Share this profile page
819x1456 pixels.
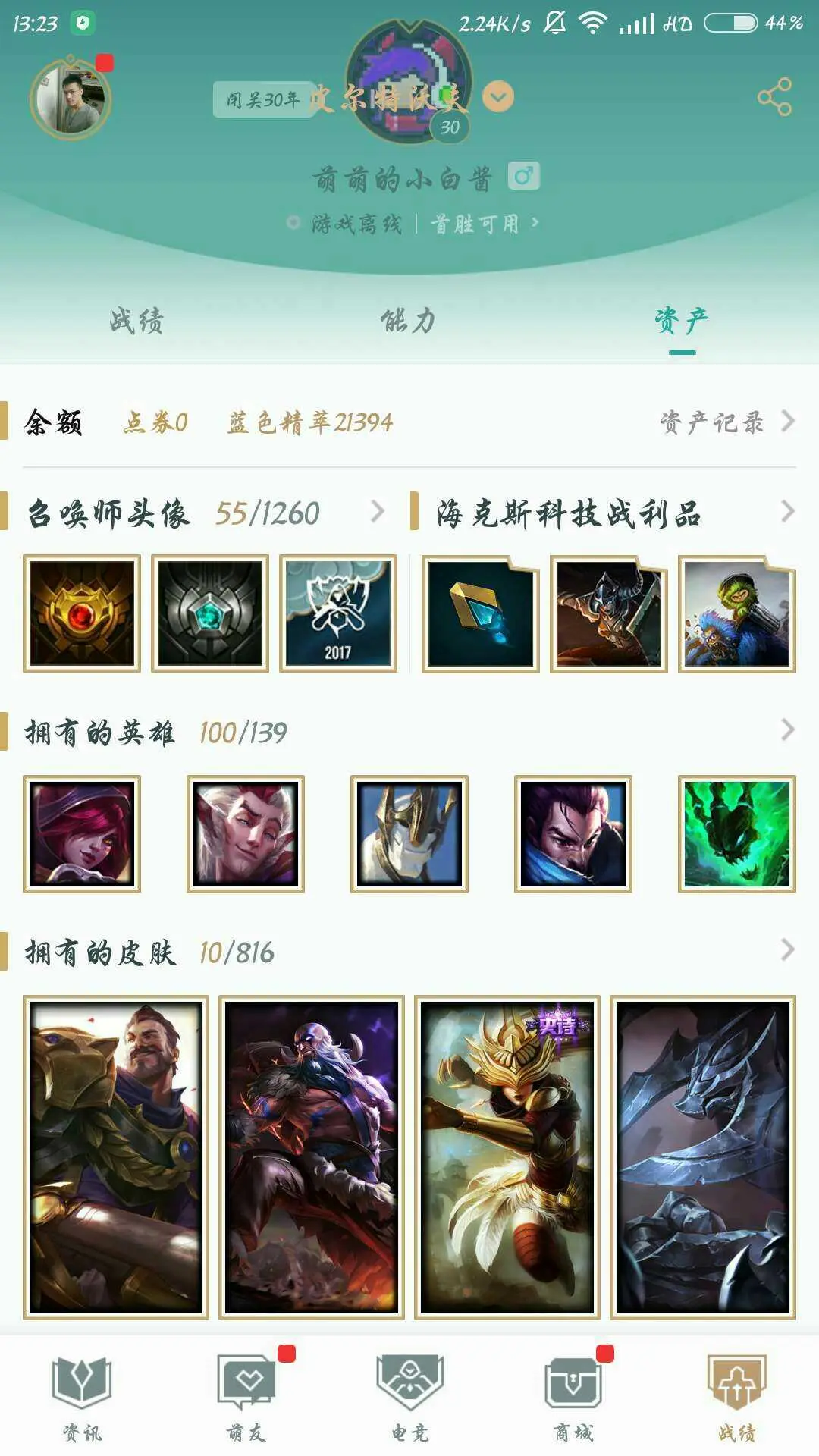pyautogui.click(x=774, y=97)
